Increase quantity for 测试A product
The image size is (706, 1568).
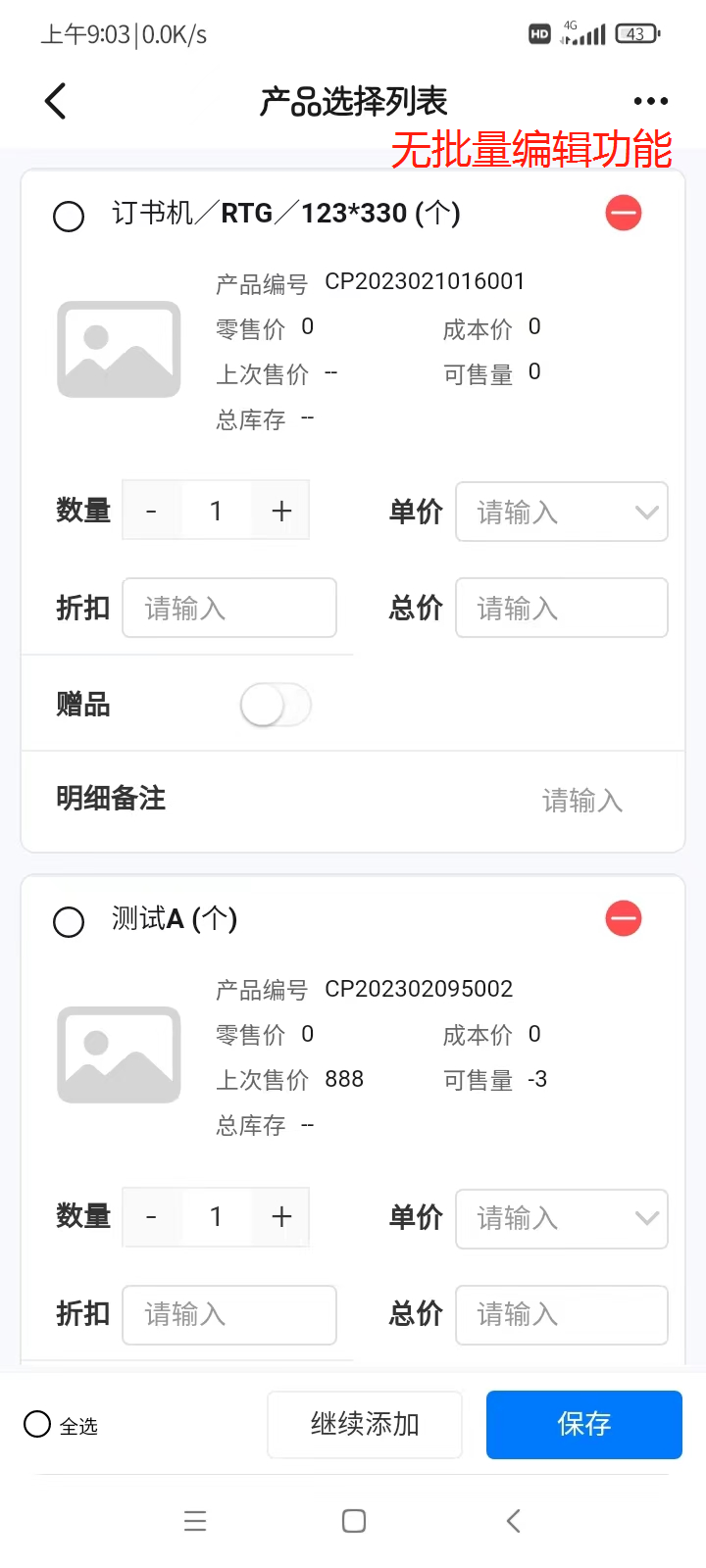click(x=281, y=1217)
